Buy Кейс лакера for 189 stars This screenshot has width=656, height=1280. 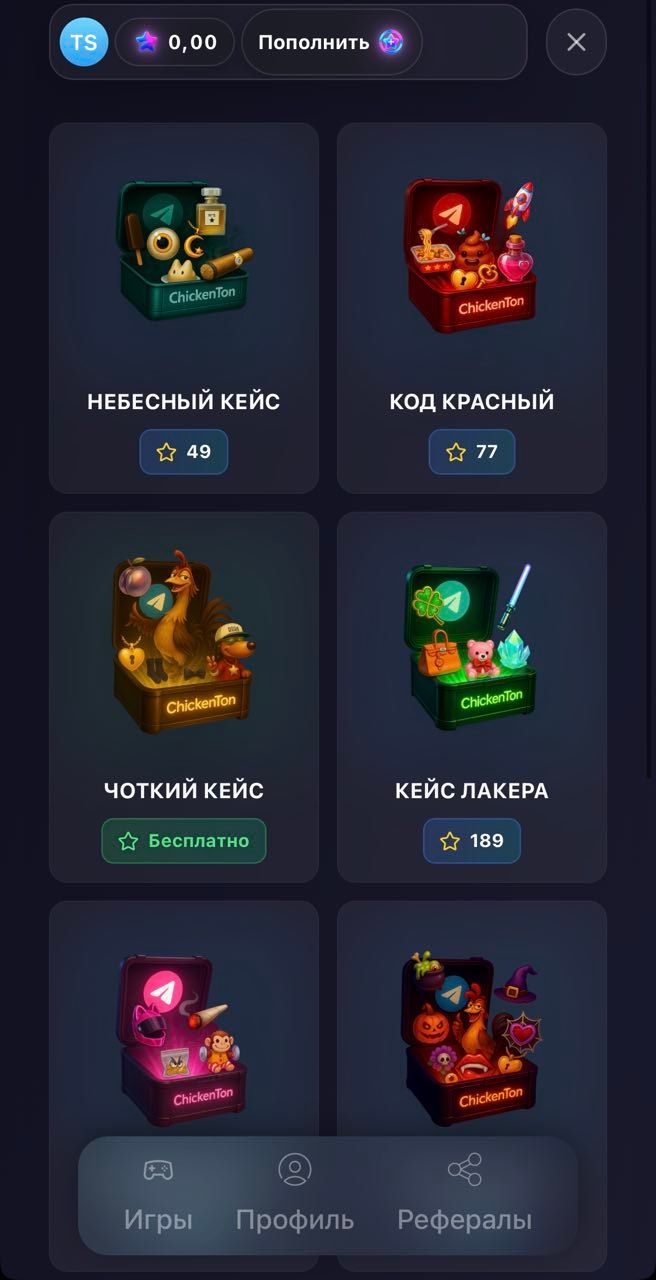[472, 841]
